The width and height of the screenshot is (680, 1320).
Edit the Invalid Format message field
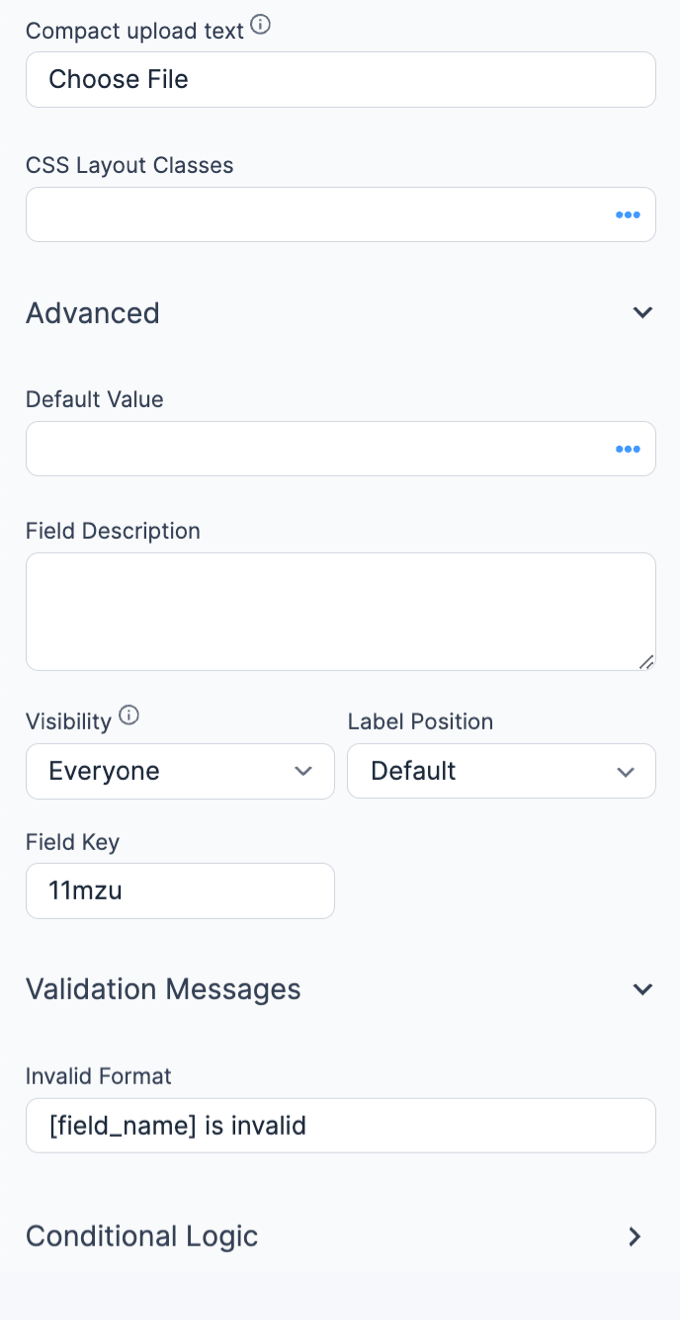coord(340,1125)
